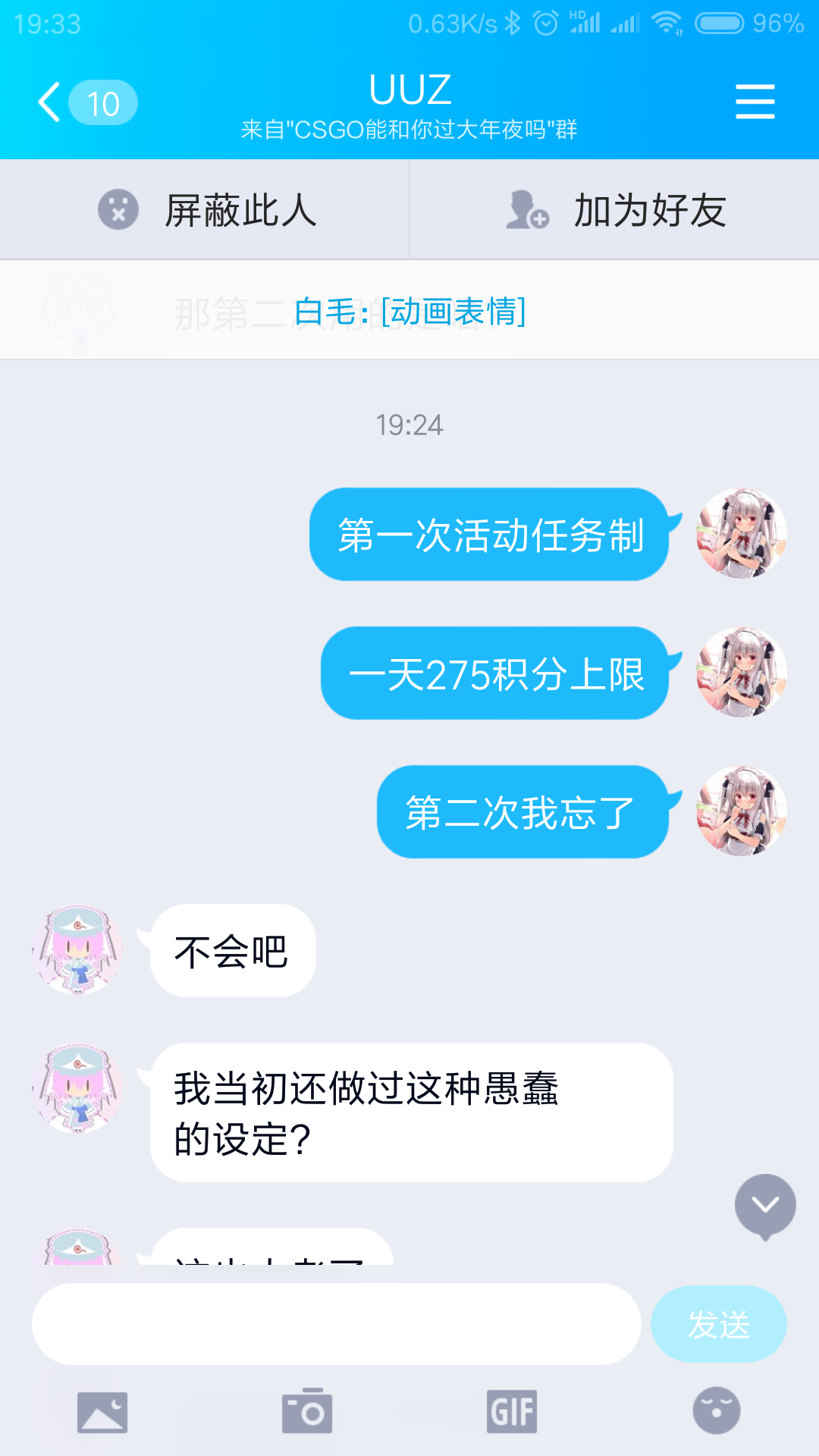Open the GIF picker

[513, 1410]
